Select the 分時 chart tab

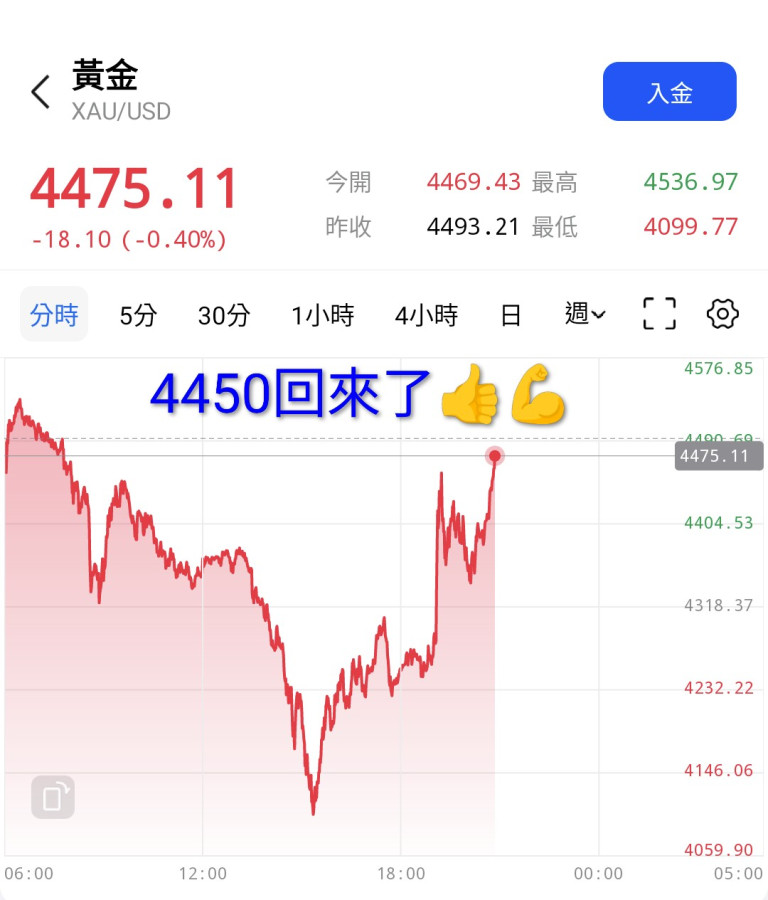tap(54, 315)
